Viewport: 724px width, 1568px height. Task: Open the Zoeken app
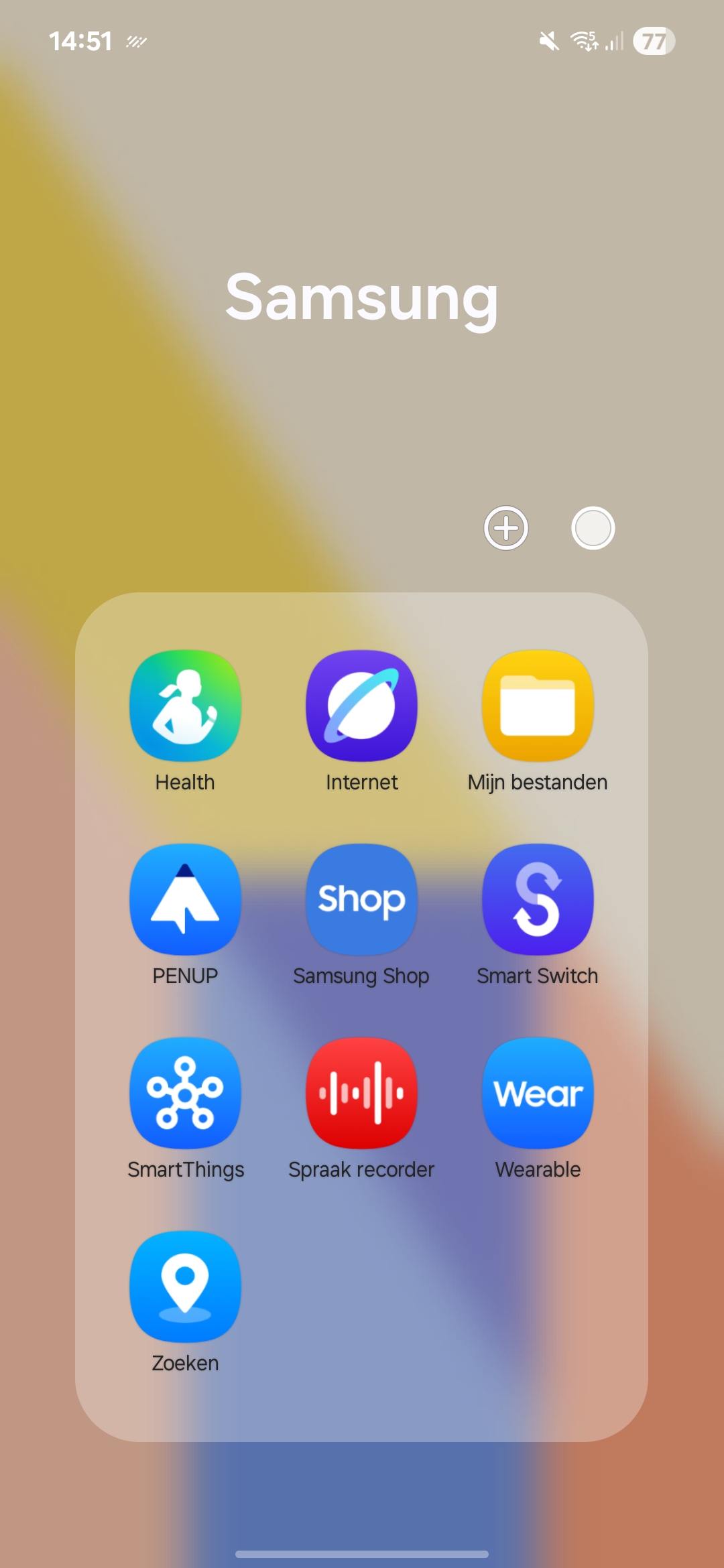pos(185,1287)
